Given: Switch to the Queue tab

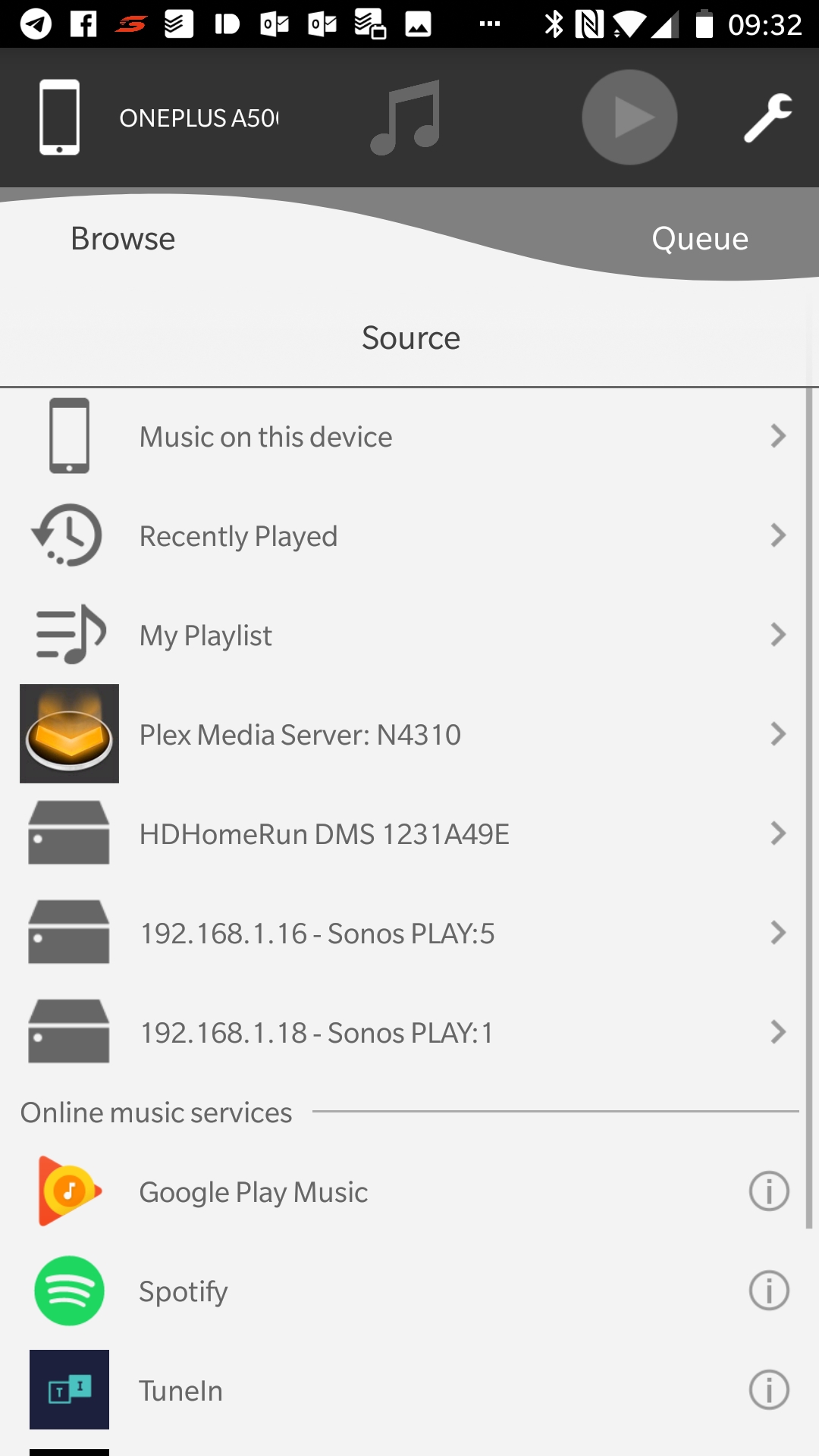Looking at the screenshot, I should point(700,239).
